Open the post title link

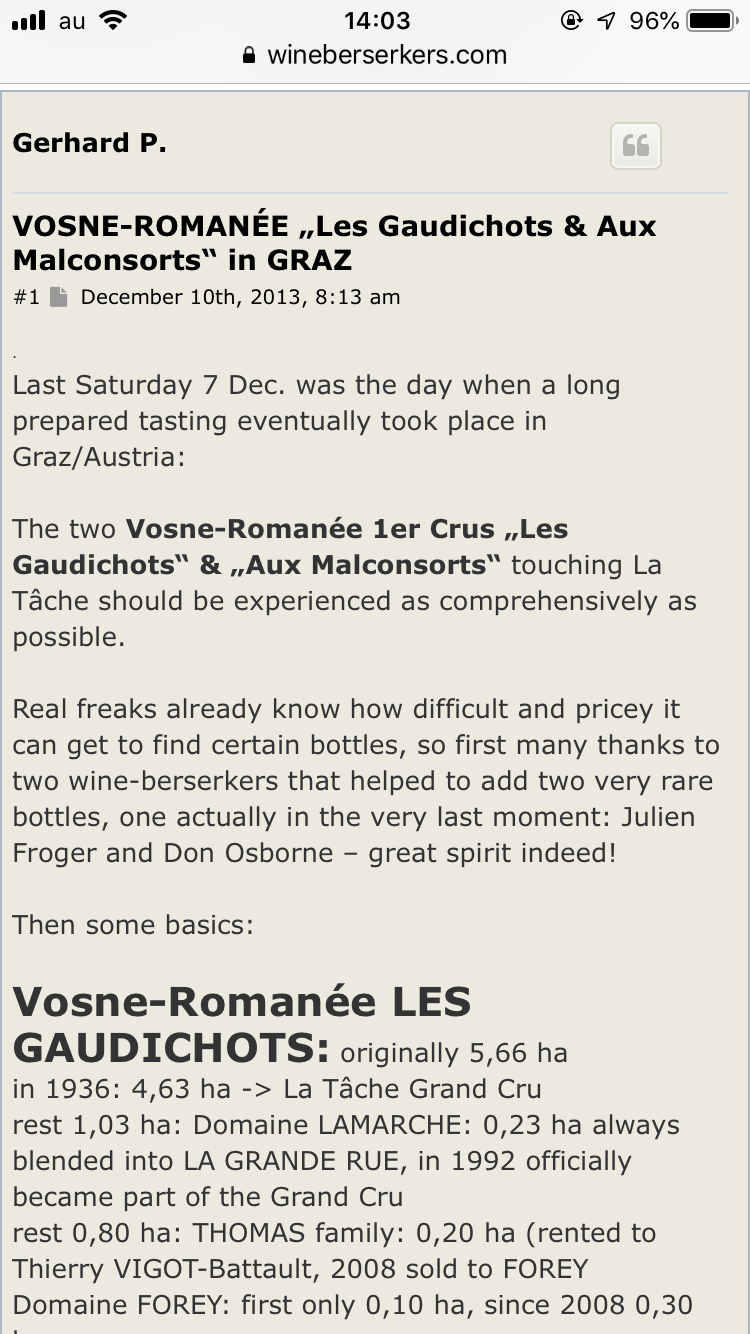click(x=334, y=243)
